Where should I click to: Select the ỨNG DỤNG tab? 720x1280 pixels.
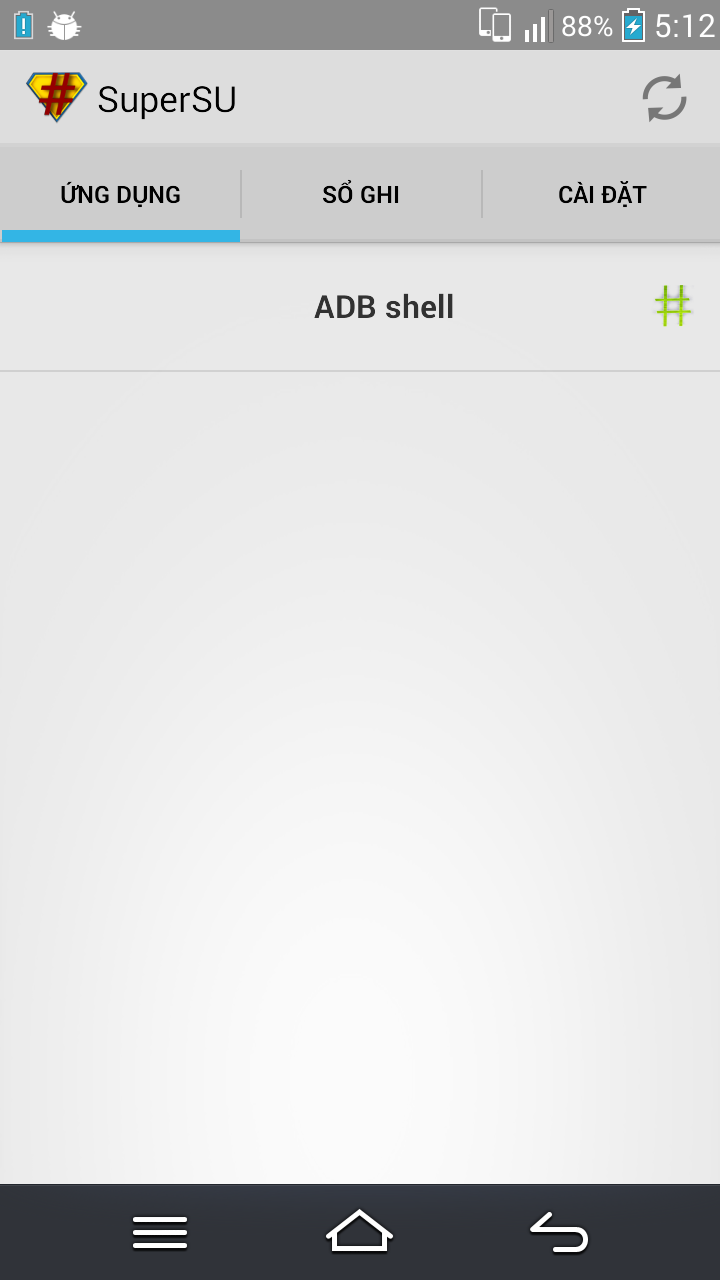[x=120, y=194]
